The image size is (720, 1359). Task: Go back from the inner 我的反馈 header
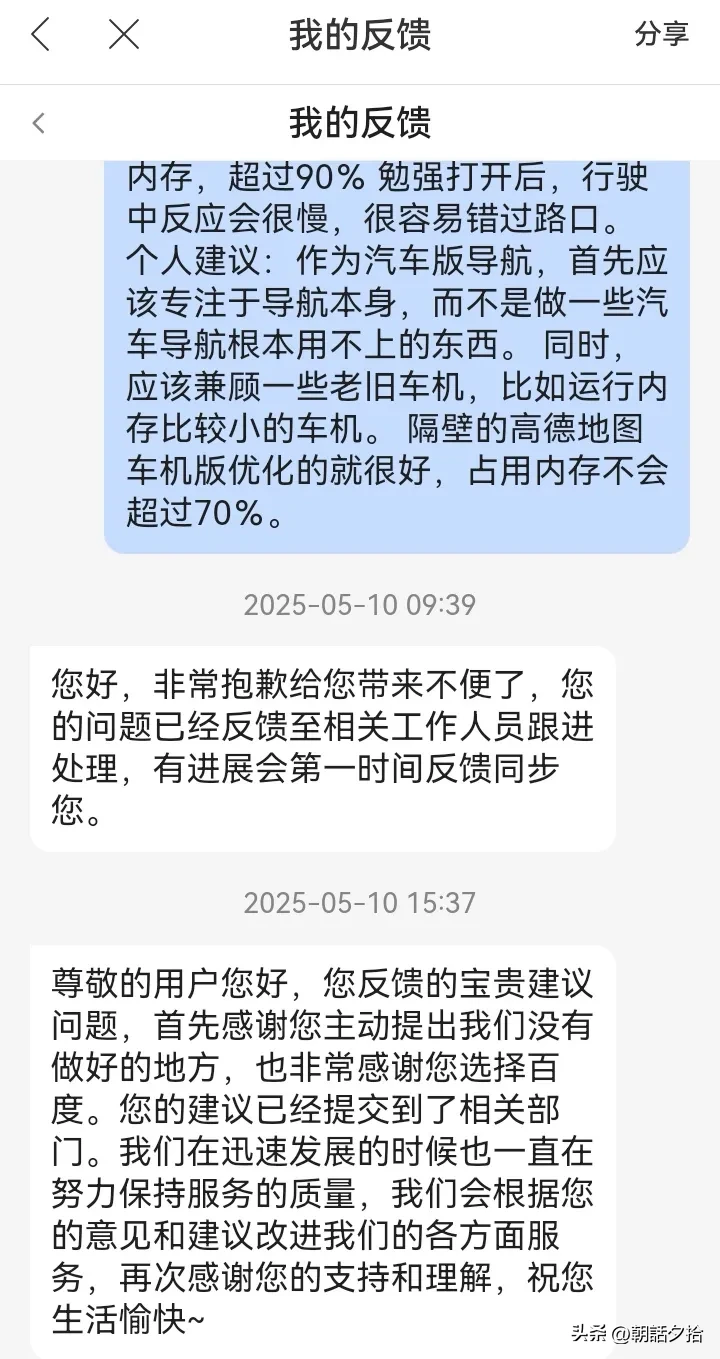click(x=39, y=124)
